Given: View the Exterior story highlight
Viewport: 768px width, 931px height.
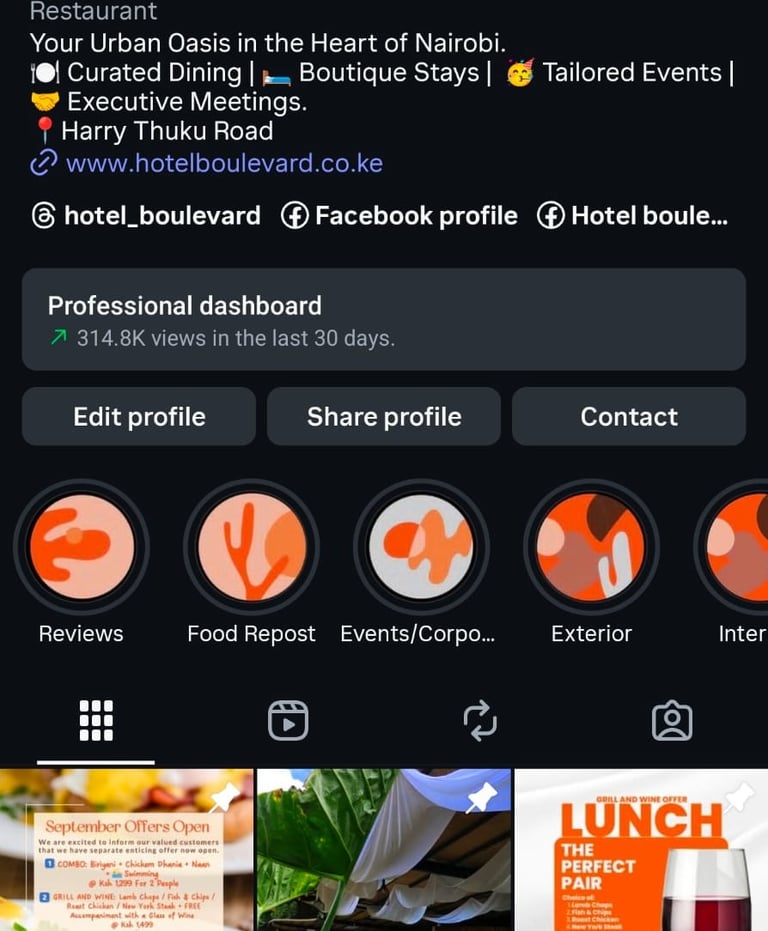Looking at the screenshot, I should click(591, 547).
